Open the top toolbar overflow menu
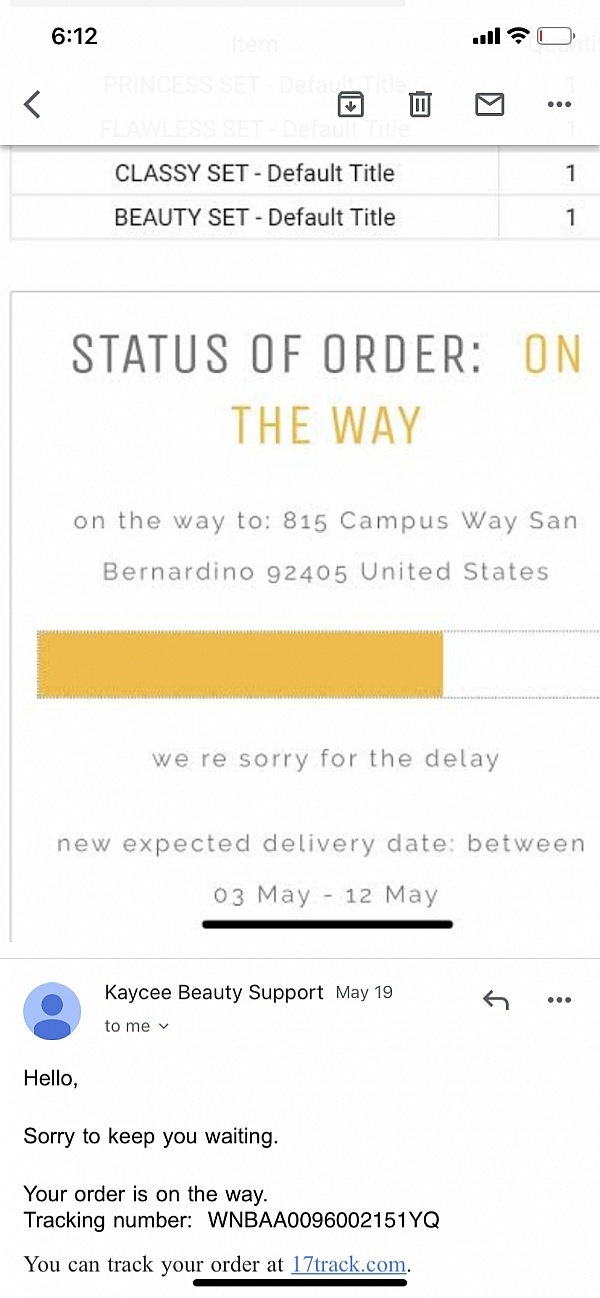Screen dimensions: 600x1298 pyautogui.click(x=559, y=104)
